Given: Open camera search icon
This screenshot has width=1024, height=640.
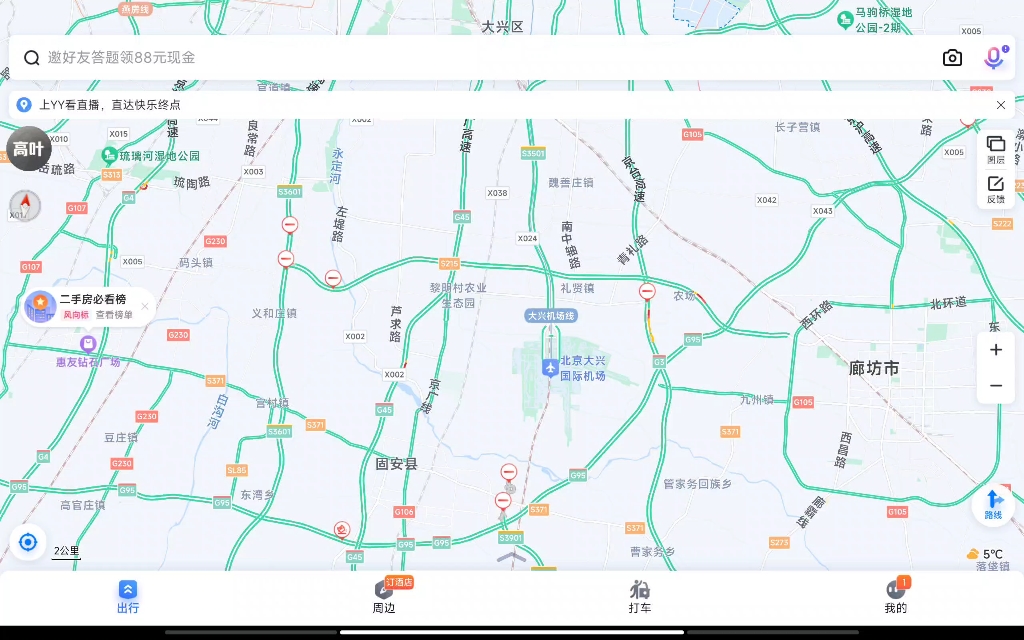Looking at the screenshot, I should pyautogui.click(x=952, y=58).
